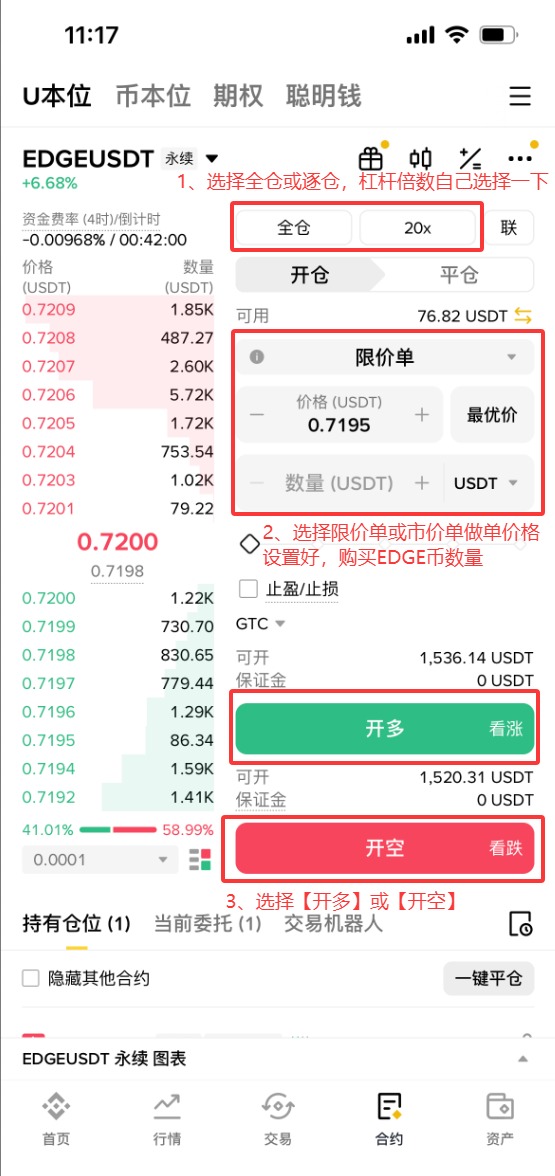Tick the 隐藏其他合约 checkbox
This screenshot has width=555, height=1176.
pyautogui.click(x=31, y=978)
